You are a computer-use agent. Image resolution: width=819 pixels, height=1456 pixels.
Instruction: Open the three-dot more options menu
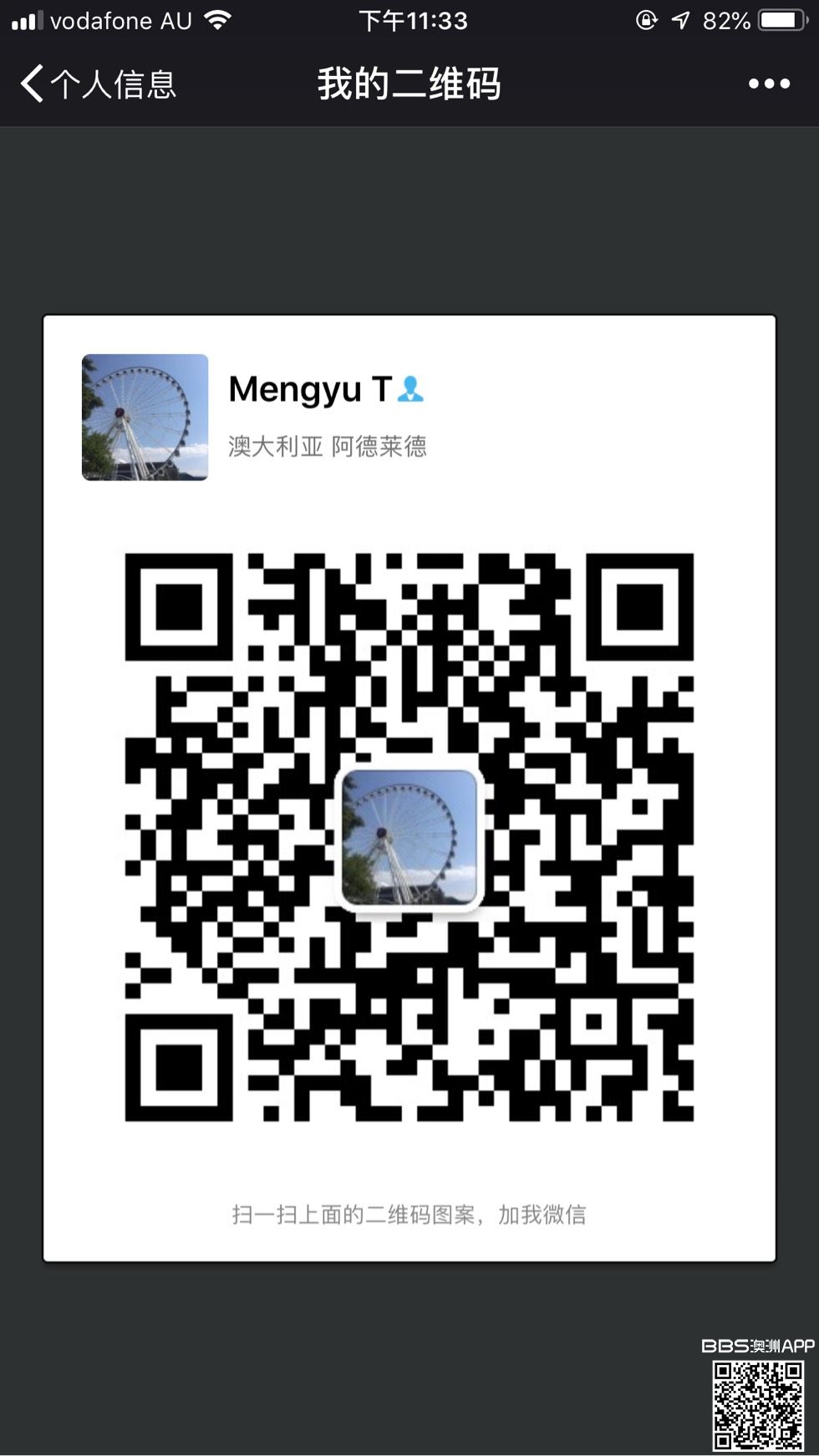click(x=769, y=84)
